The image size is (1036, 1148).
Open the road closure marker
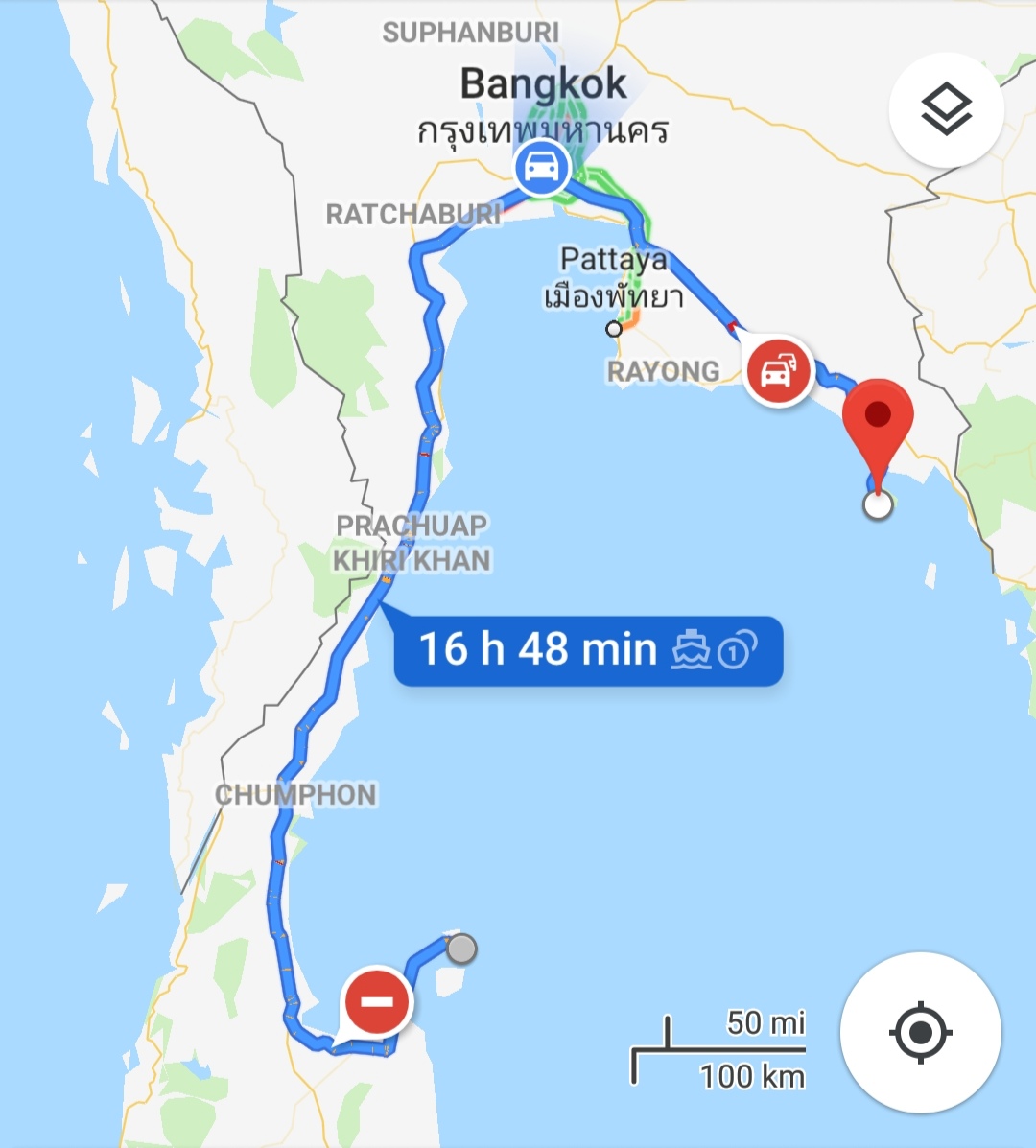[x=378, y=1001]
